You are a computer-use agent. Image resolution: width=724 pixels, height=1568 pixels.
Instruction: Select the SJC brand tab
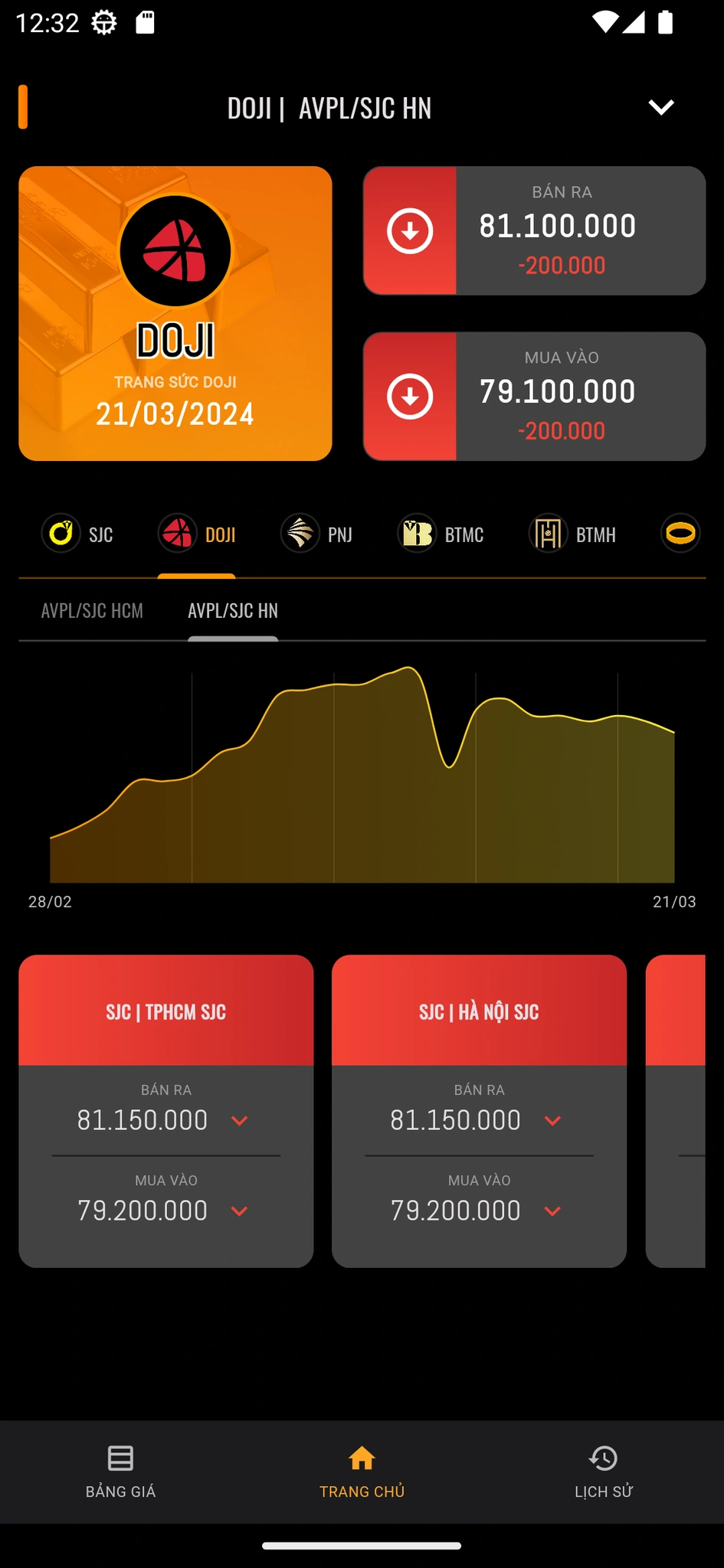click(78, 534)
